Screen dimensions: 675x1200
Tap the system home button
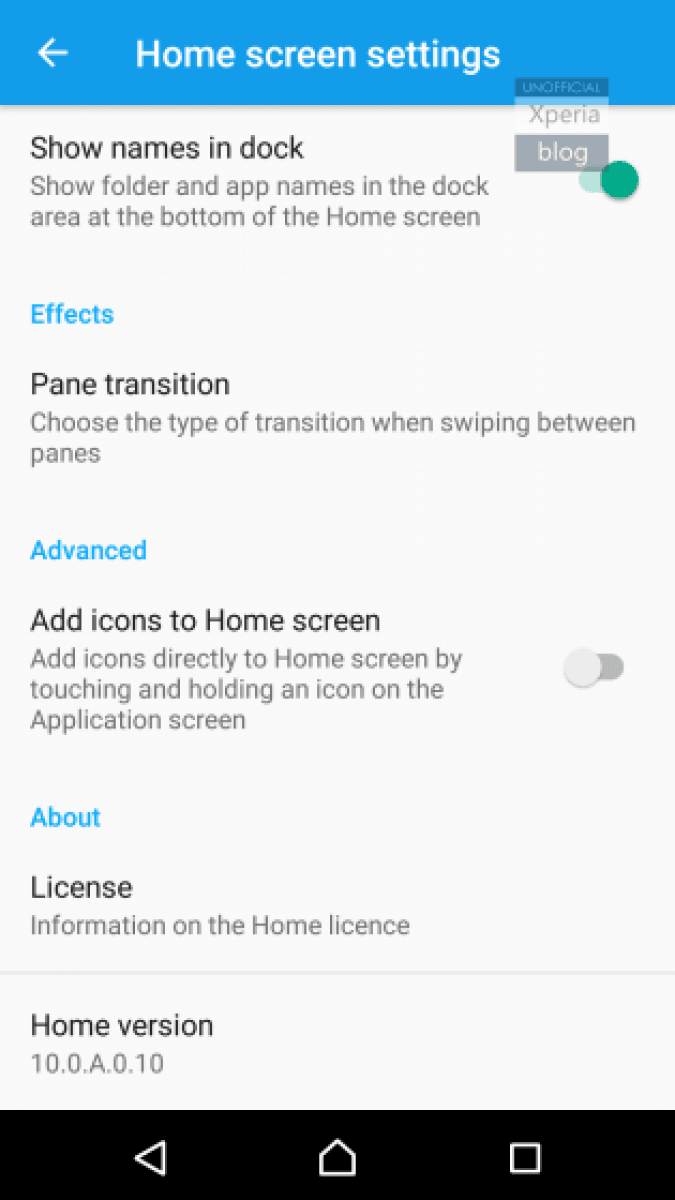(x=337, y=1157)
